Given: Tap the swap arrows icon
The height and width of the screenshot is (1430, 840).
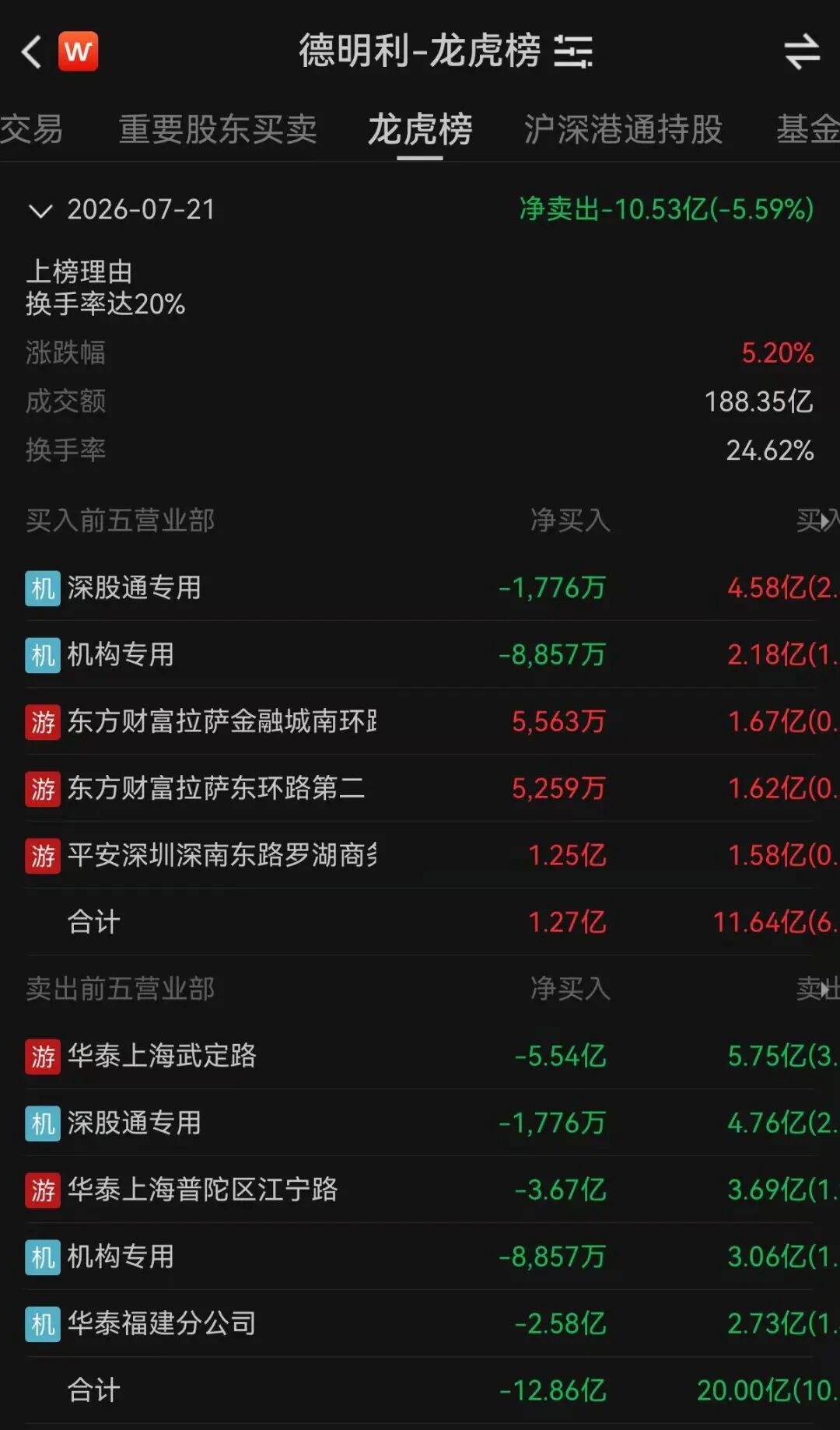Looking at the screenshot, I should tap(802, 52).
